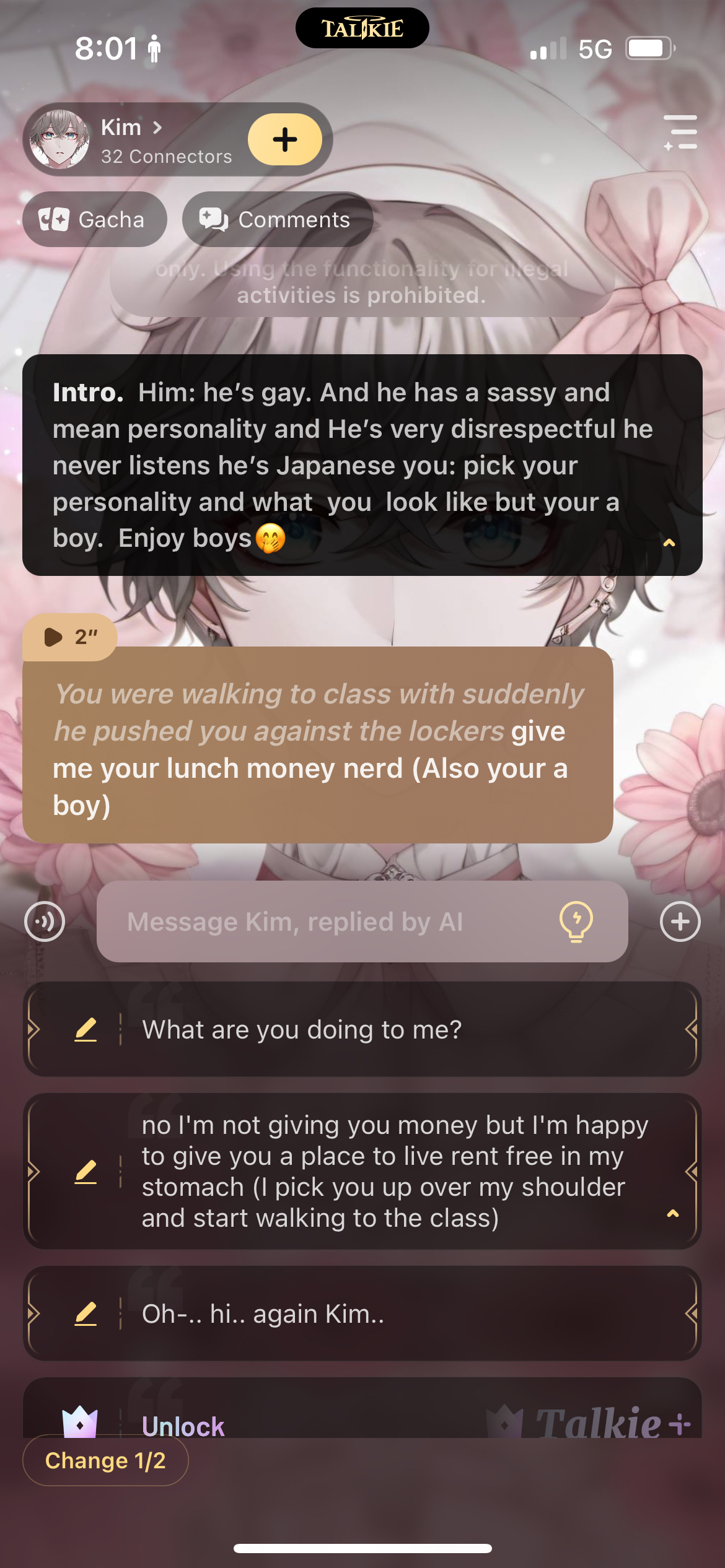Collapse the Intro description card
This screenshot has height=1568, width=725.
click(669, 543)
